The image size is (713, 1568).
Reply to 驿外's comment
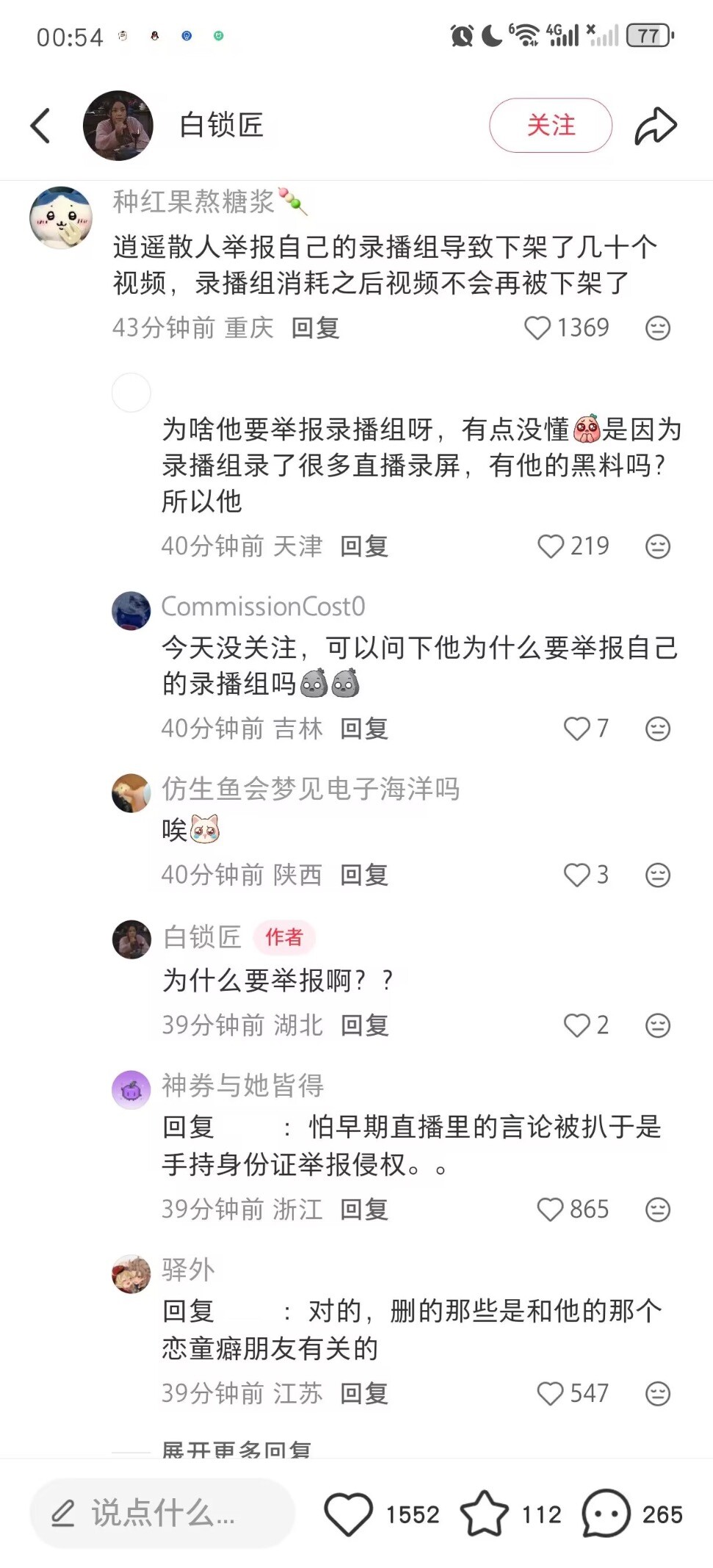point(364,1393)
